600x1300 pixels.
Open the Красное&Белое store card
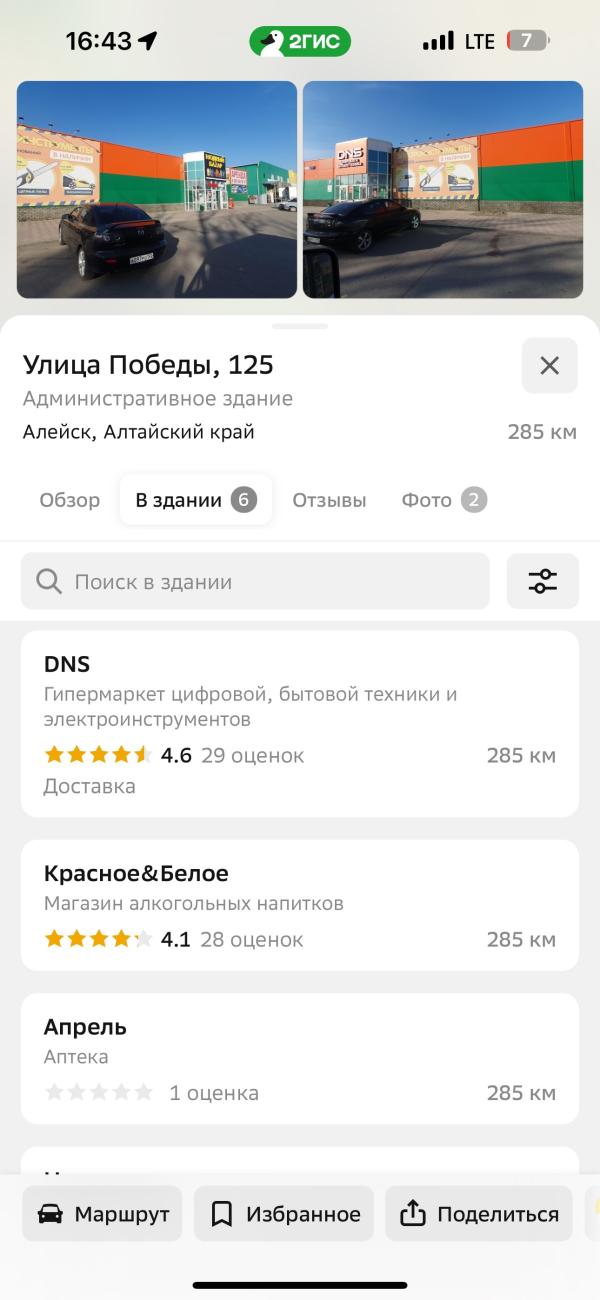click(300, 905)
